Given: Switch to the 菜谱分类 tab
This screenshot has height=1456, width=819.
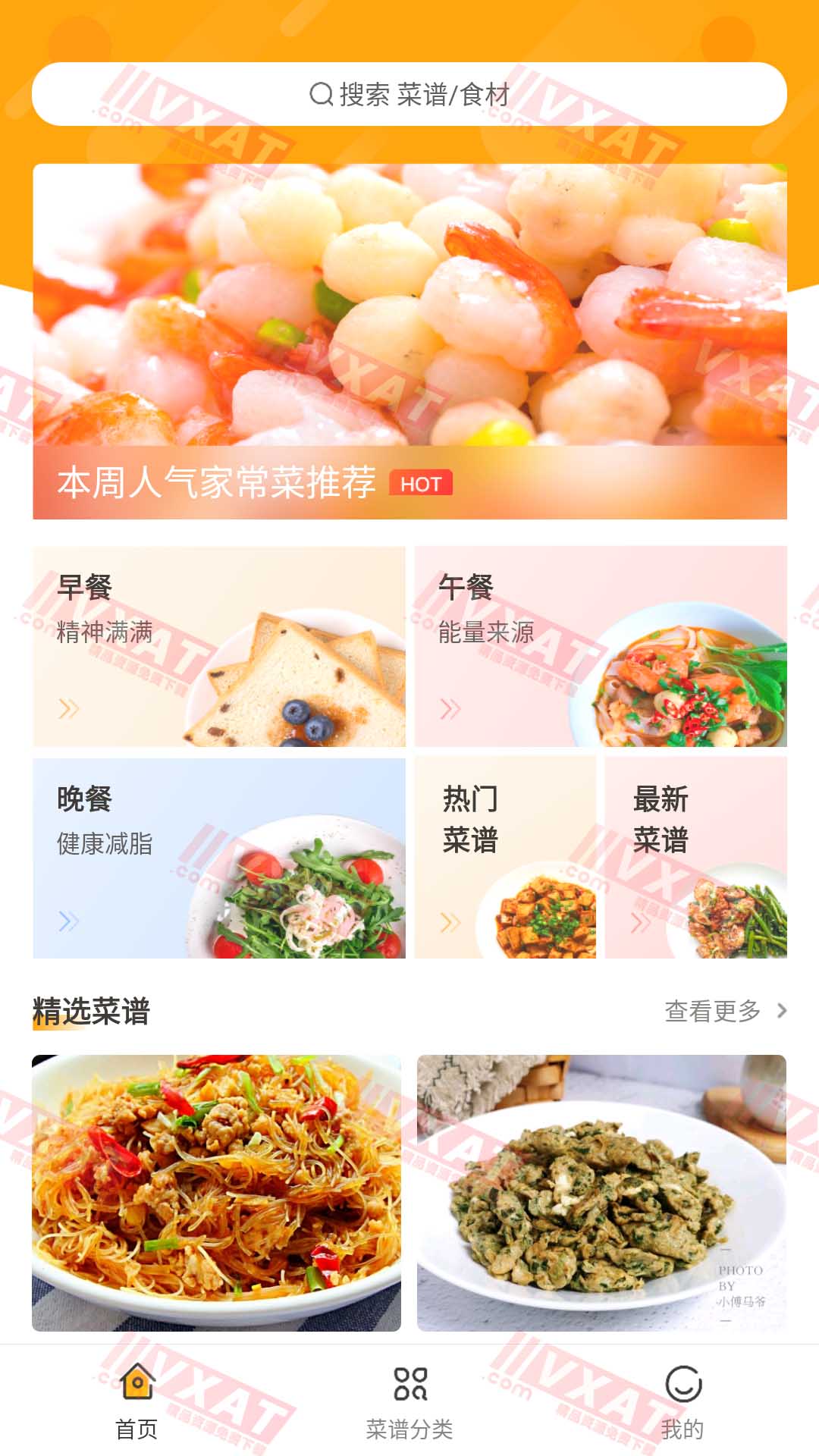Looking at the screenshot, I should [409, 1401].
